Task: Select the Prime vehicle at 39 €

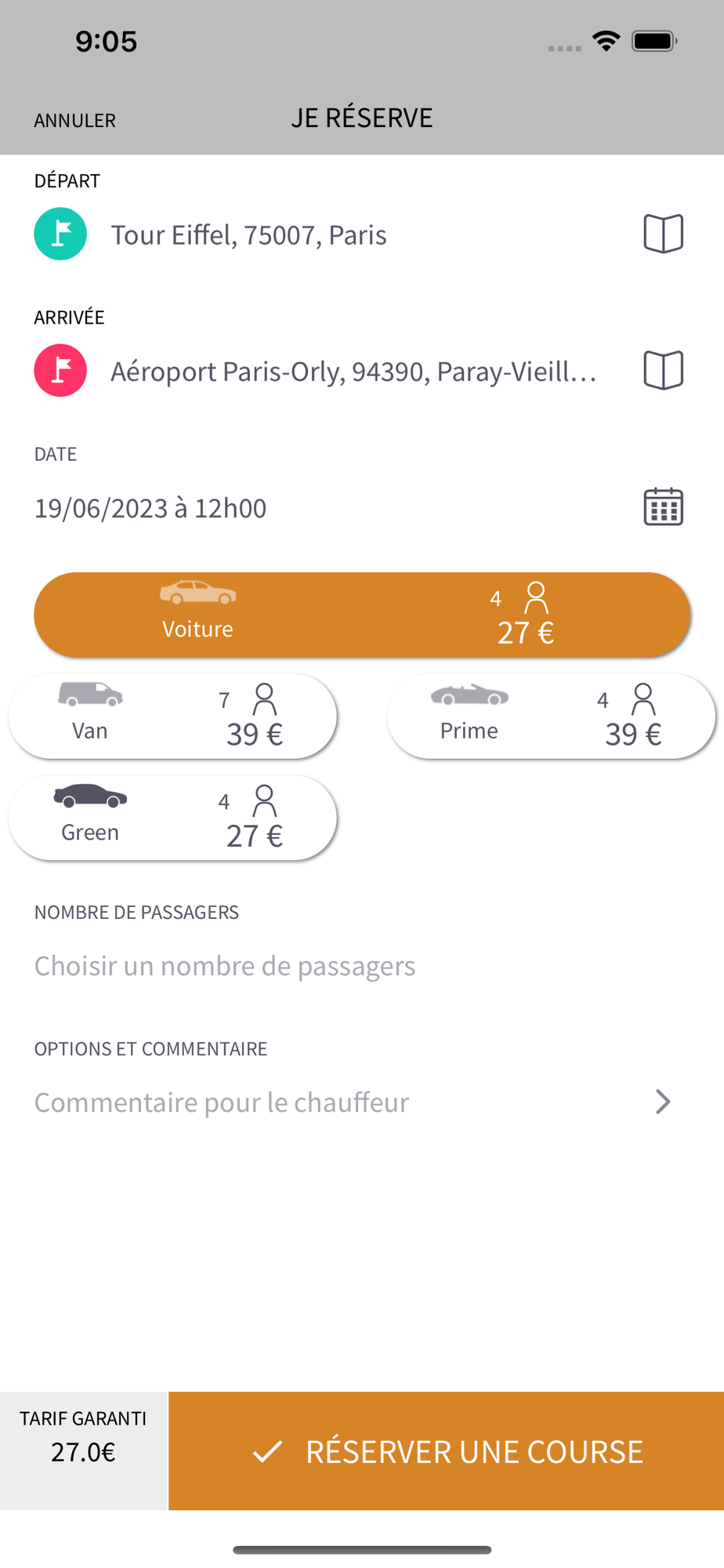Action: pos(552,716)
